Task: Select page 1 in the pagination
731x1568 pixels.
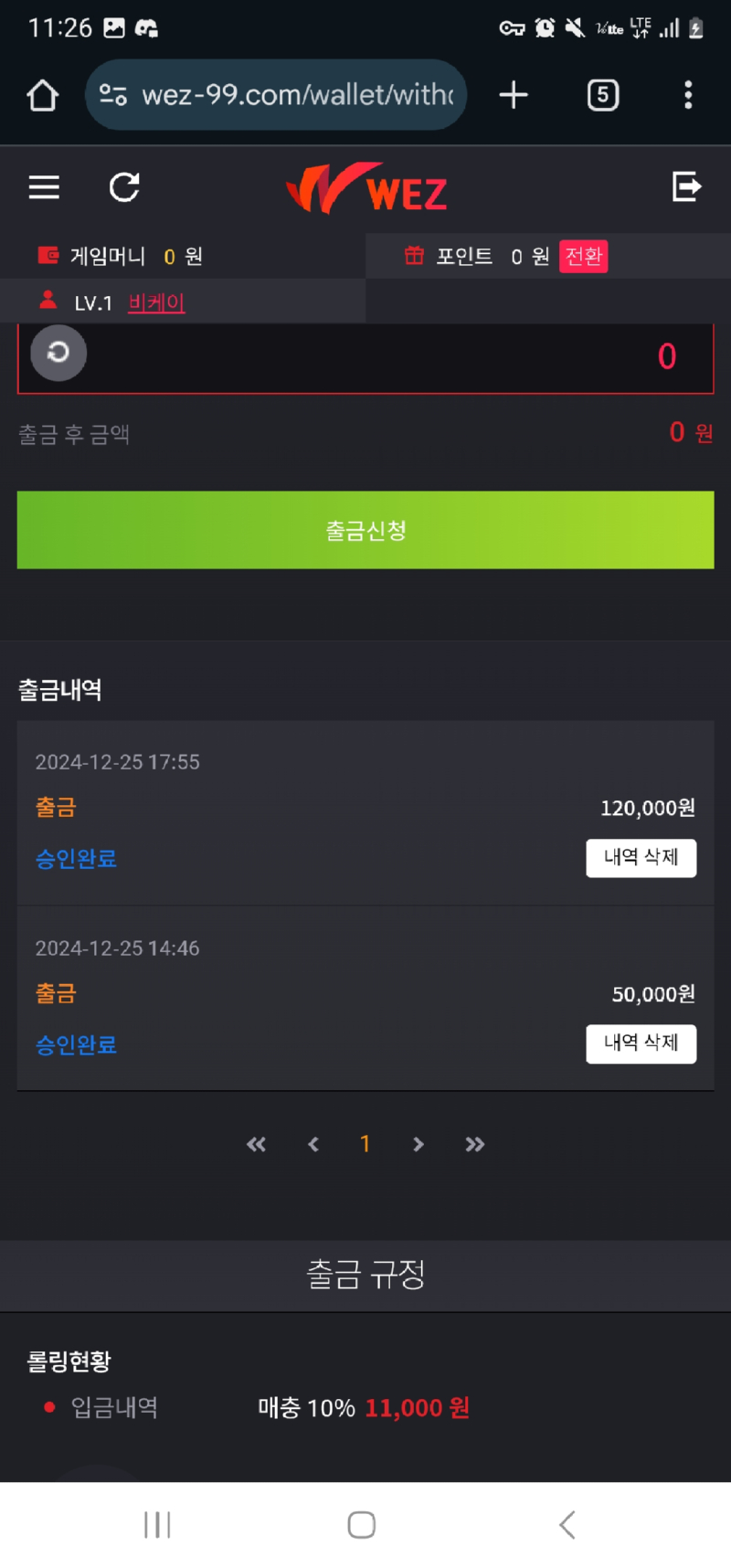Action: click(x=365, y=1144)
